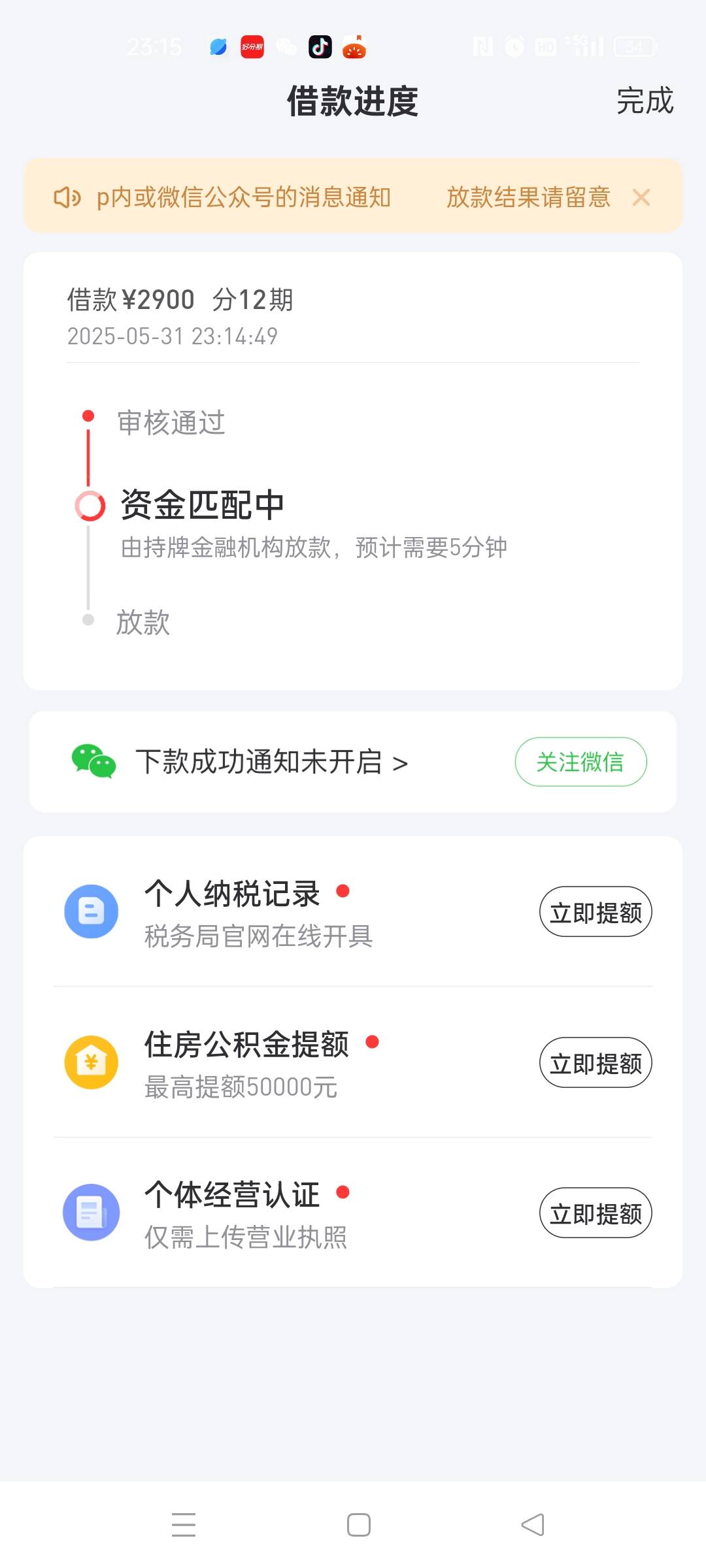
Task: Tap 立即提额 for 个体经营认证
Action: (x=596, y=1213)
